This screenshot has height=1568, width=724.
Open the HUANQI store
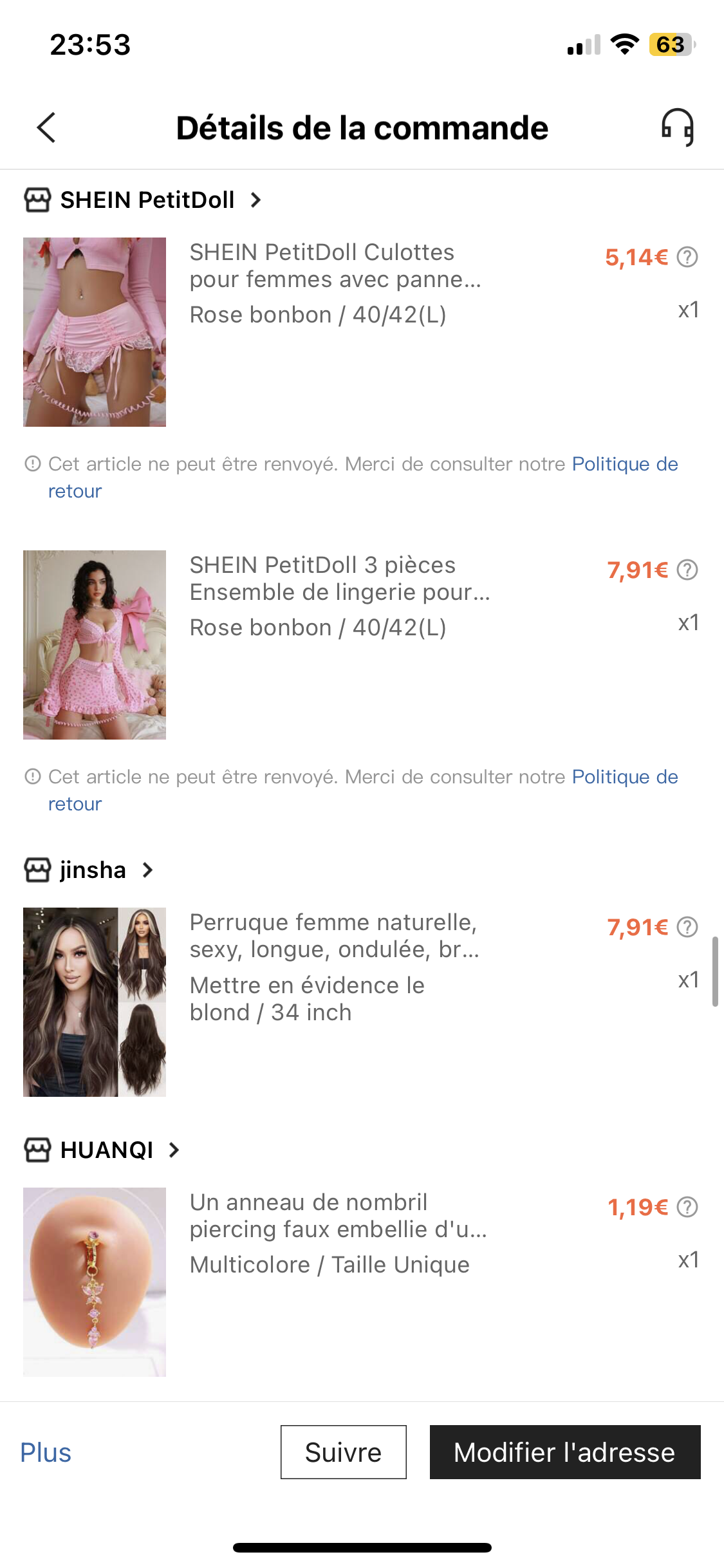coord(106,1150)
